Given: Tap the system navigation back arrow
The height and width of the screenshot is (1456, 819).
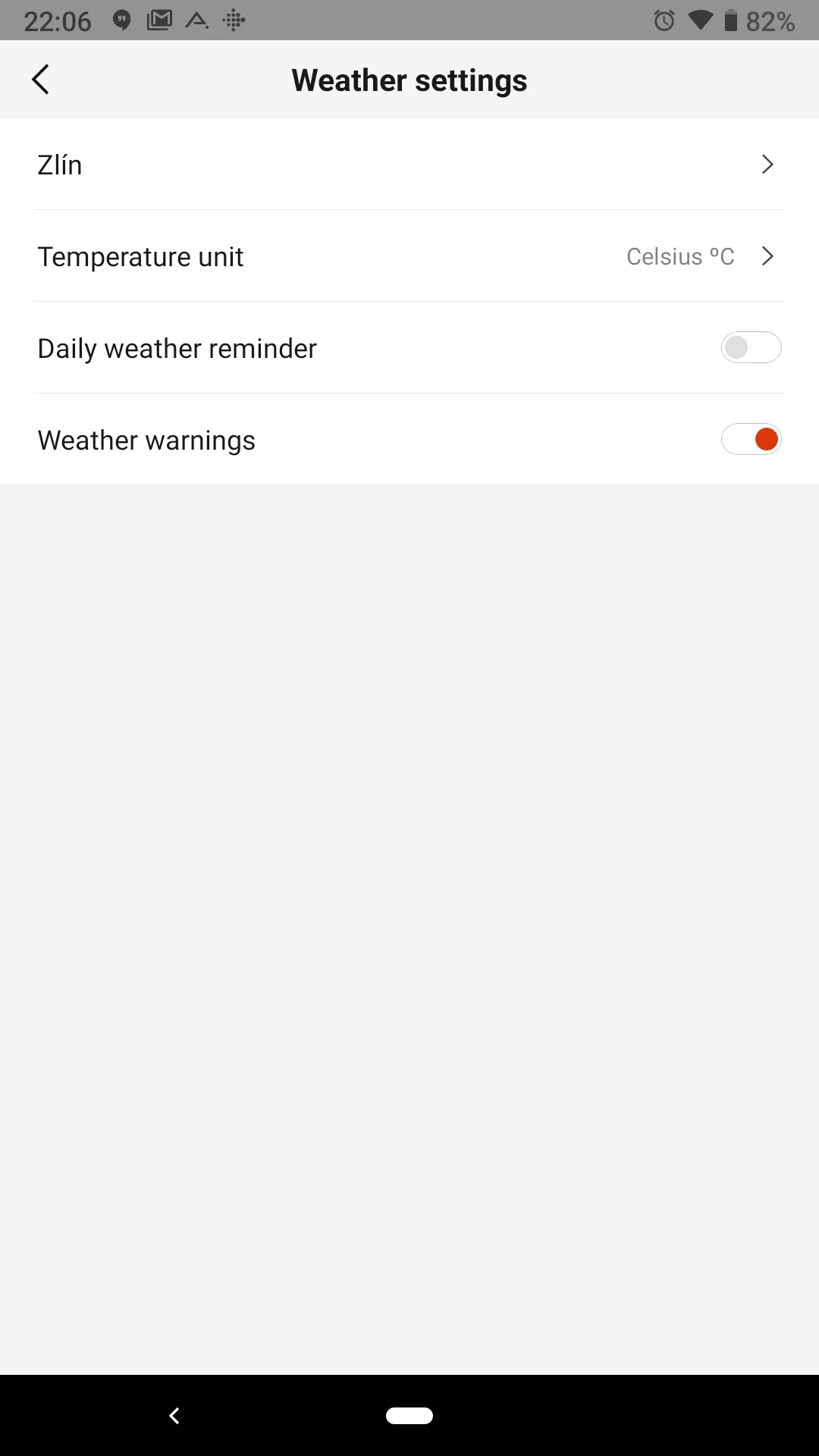Looking at the screenshot, I should [174, 1416].
